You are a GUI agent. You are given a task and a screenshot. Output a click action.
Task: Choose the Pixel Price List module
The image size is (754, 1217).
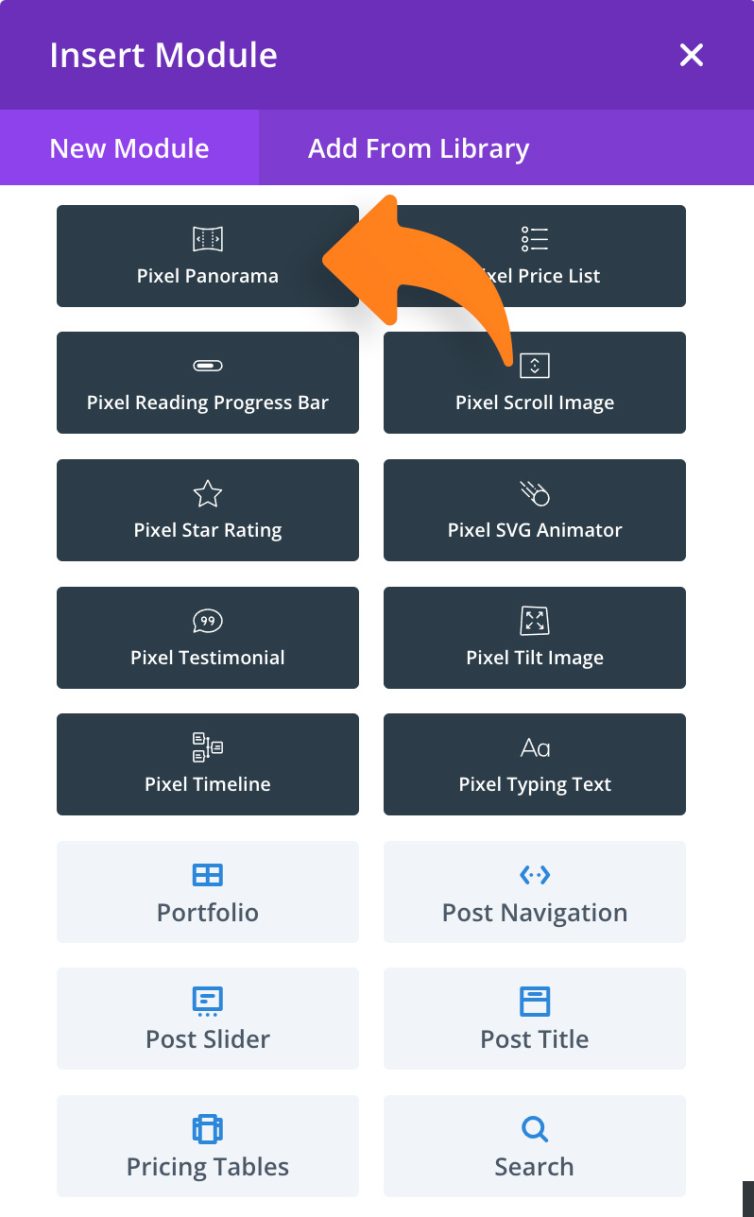[600, 256]
